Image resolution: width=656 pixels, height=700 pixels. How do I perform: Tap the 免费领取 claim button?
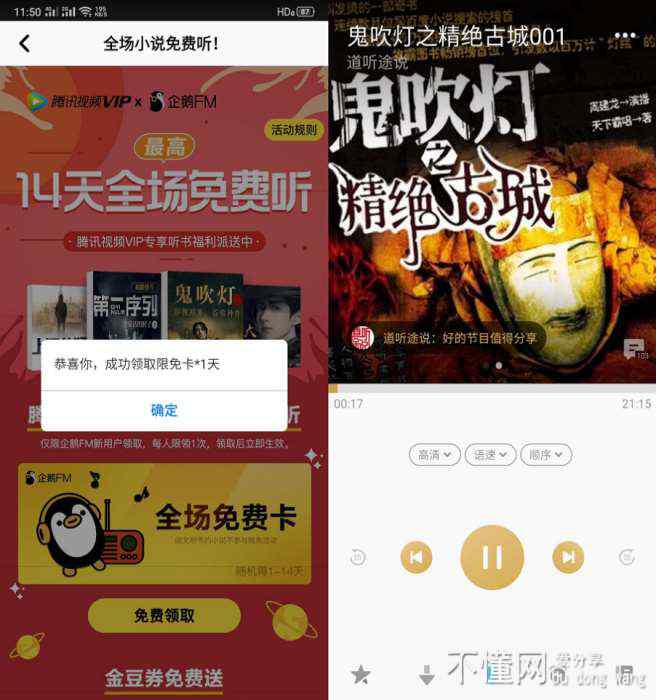164,616
